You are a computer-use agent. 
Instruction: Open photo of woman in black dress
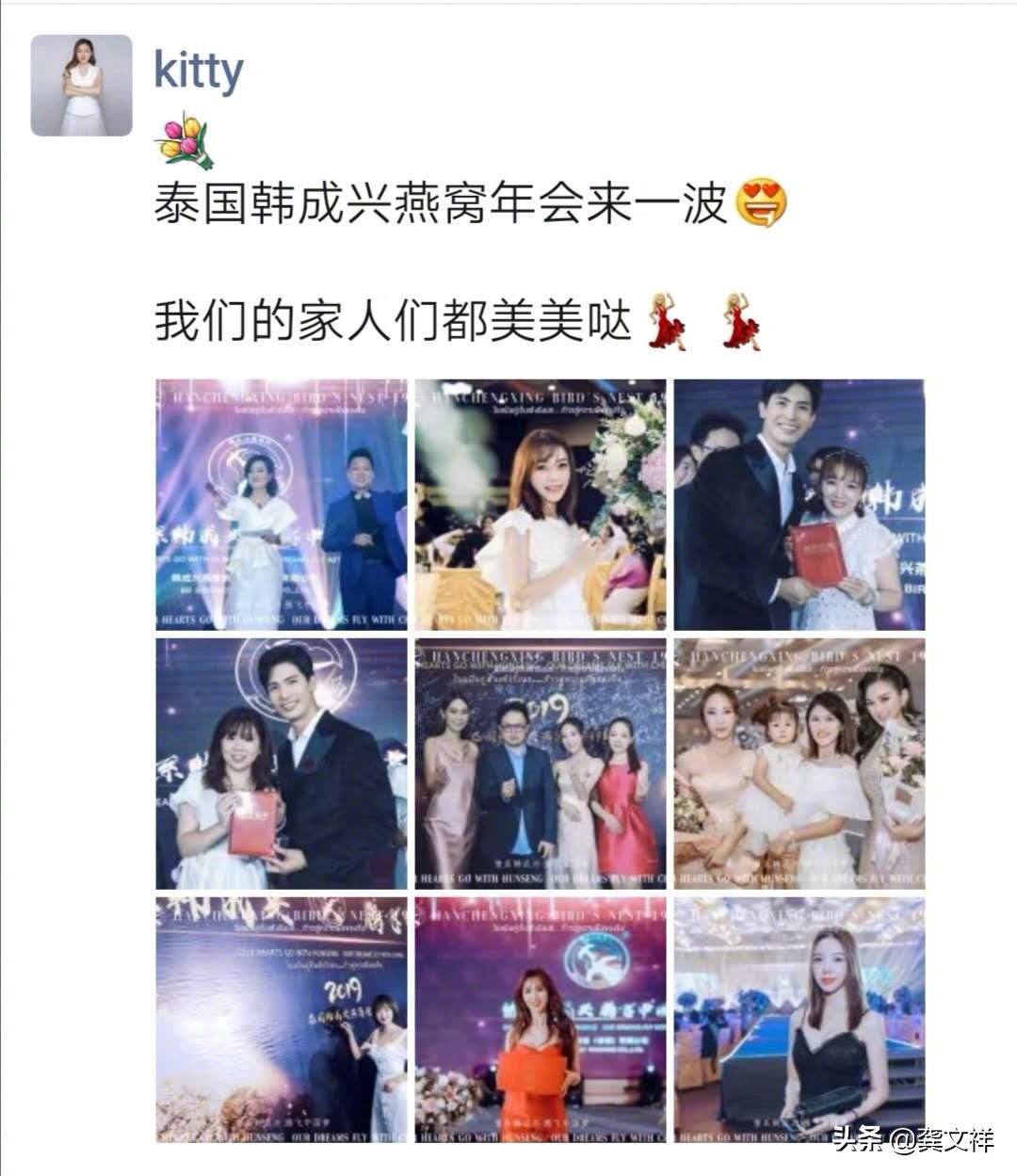[799, 1020]
